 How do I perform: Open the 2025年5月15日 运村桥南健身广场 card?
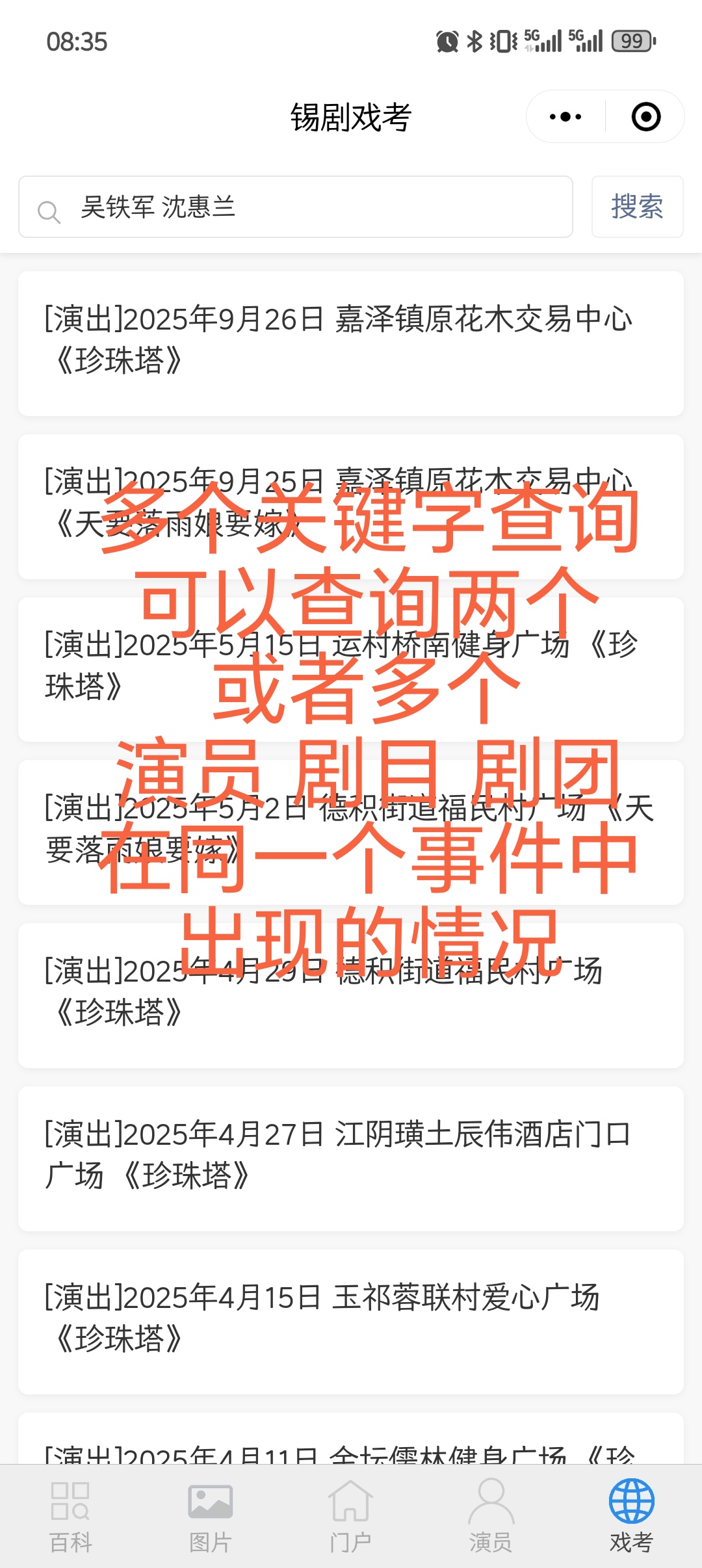click(x=351, y=669)
